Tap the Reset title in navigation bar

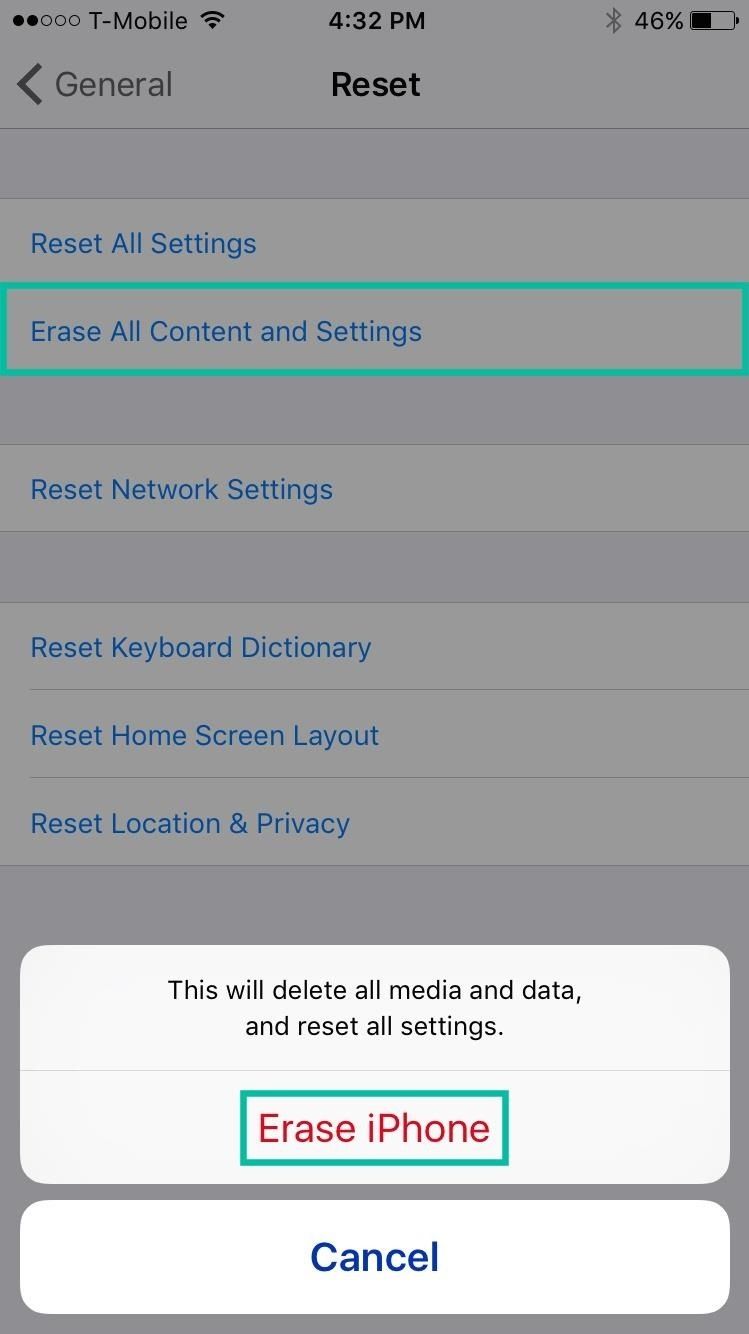tap(375, 84)
